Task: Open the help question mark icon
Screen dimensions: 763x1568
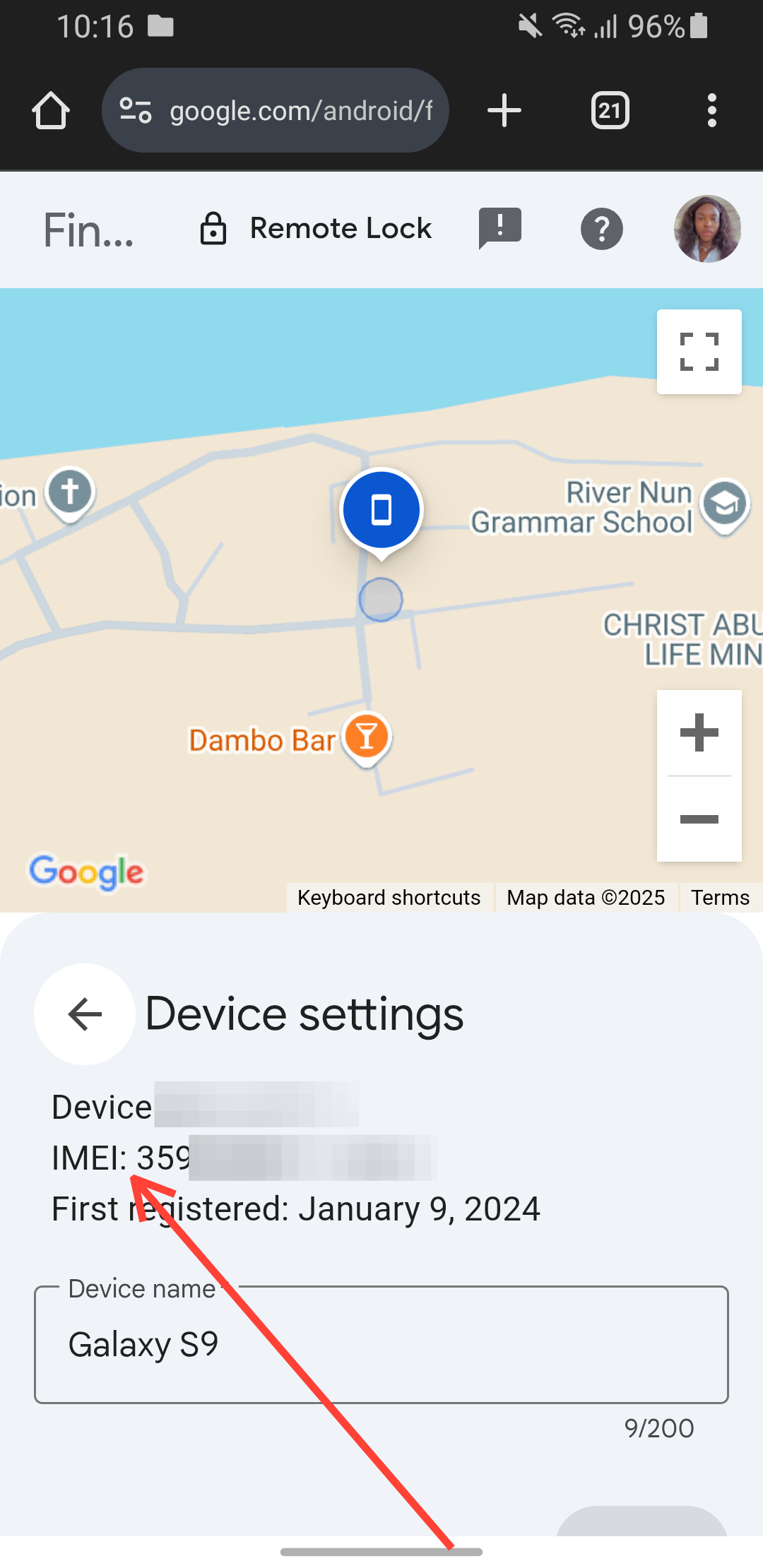Action: 601,229
